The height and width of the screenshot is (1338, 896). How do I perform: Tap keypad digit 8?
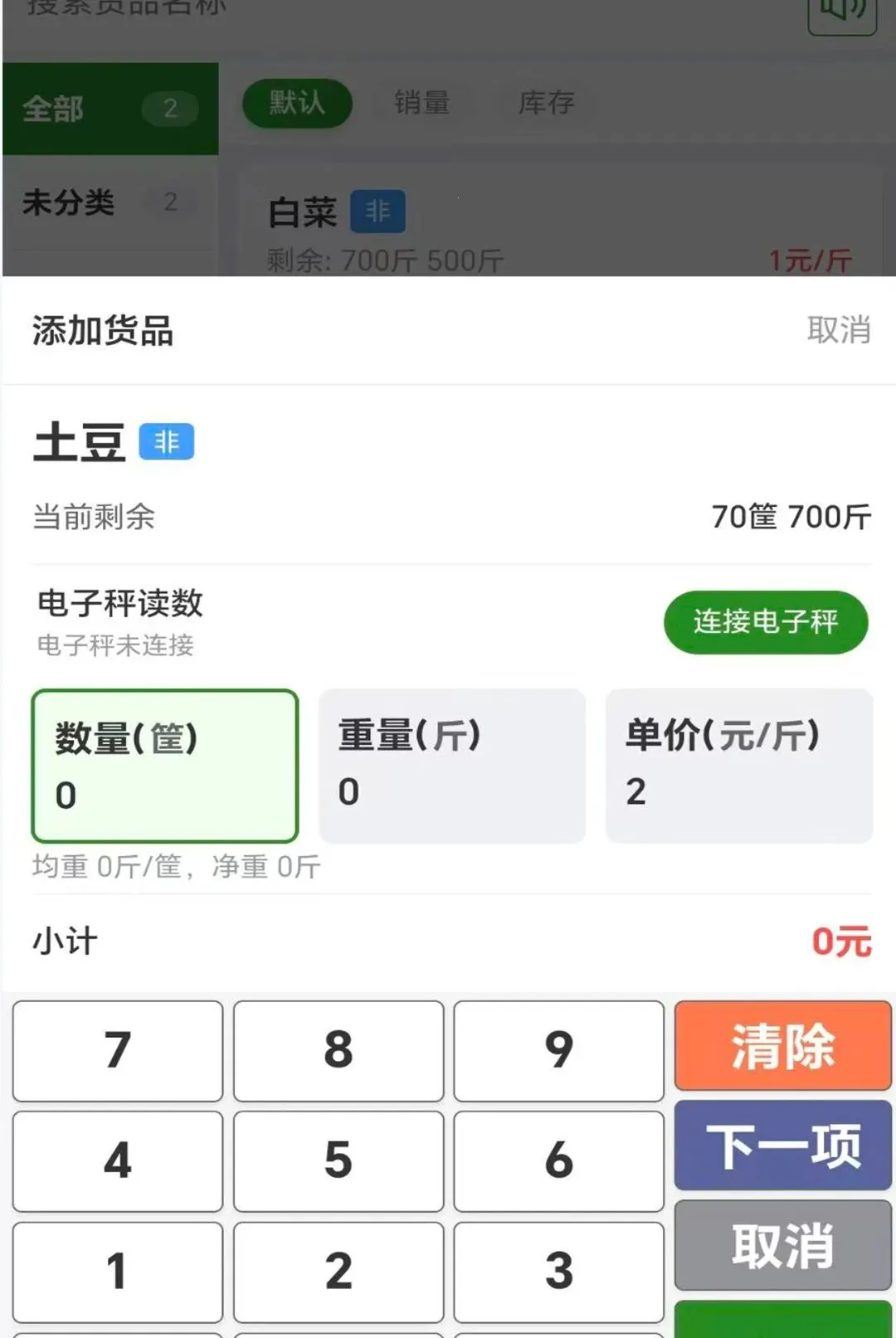(338, 1051)
